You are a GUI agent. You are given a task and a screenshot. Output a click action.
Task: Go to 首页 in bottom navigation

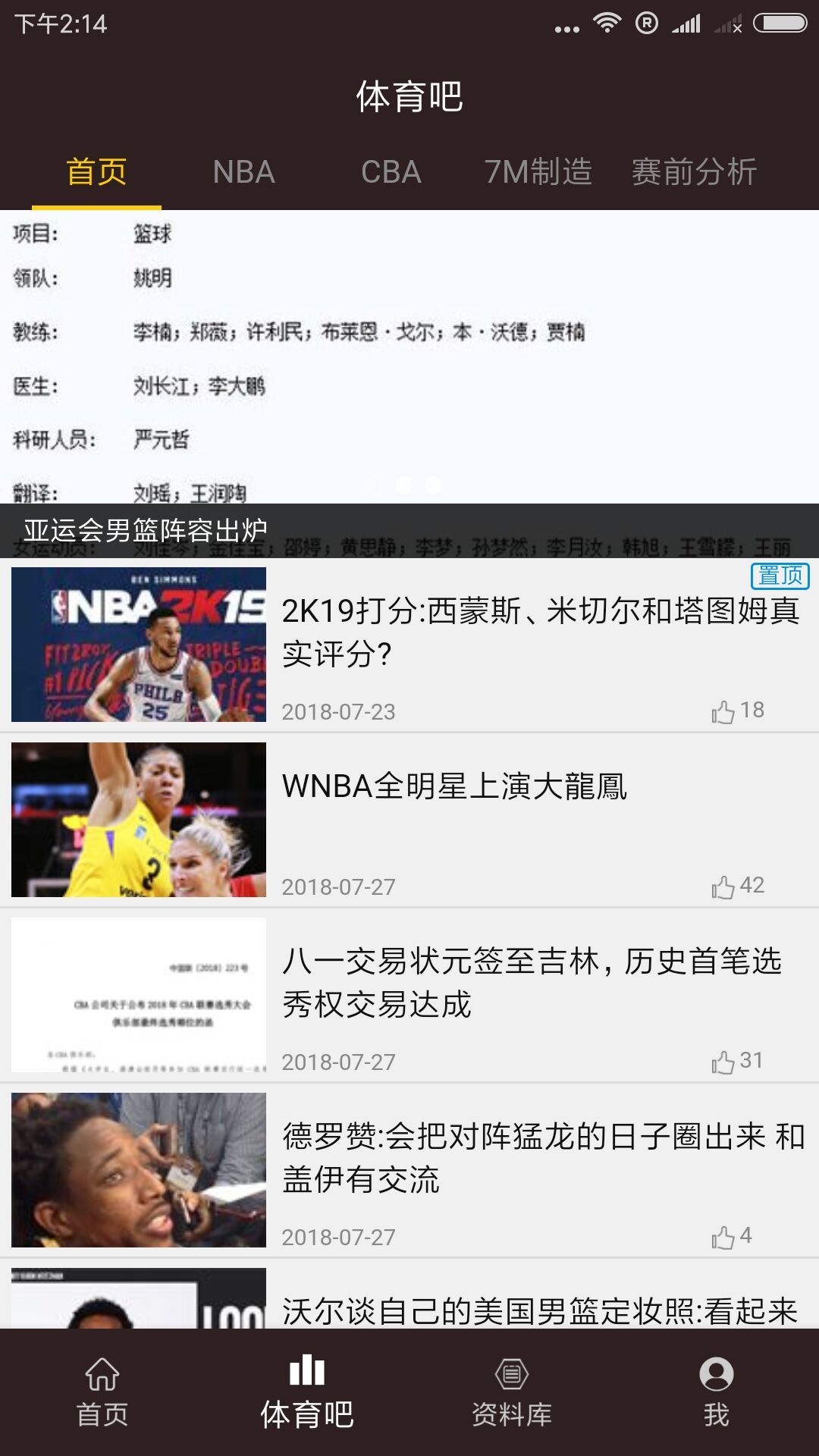[102, 1392]
